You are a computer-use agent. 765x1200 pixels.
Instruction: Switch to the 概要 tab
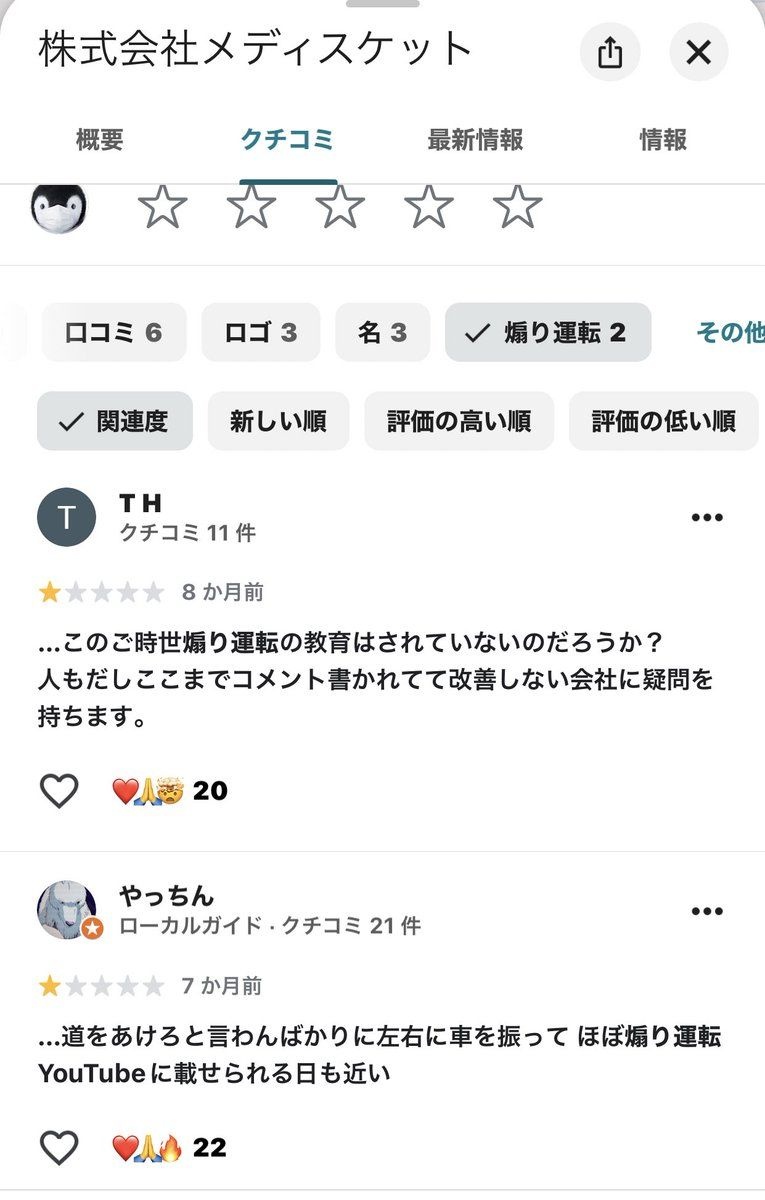pos(100,140)
